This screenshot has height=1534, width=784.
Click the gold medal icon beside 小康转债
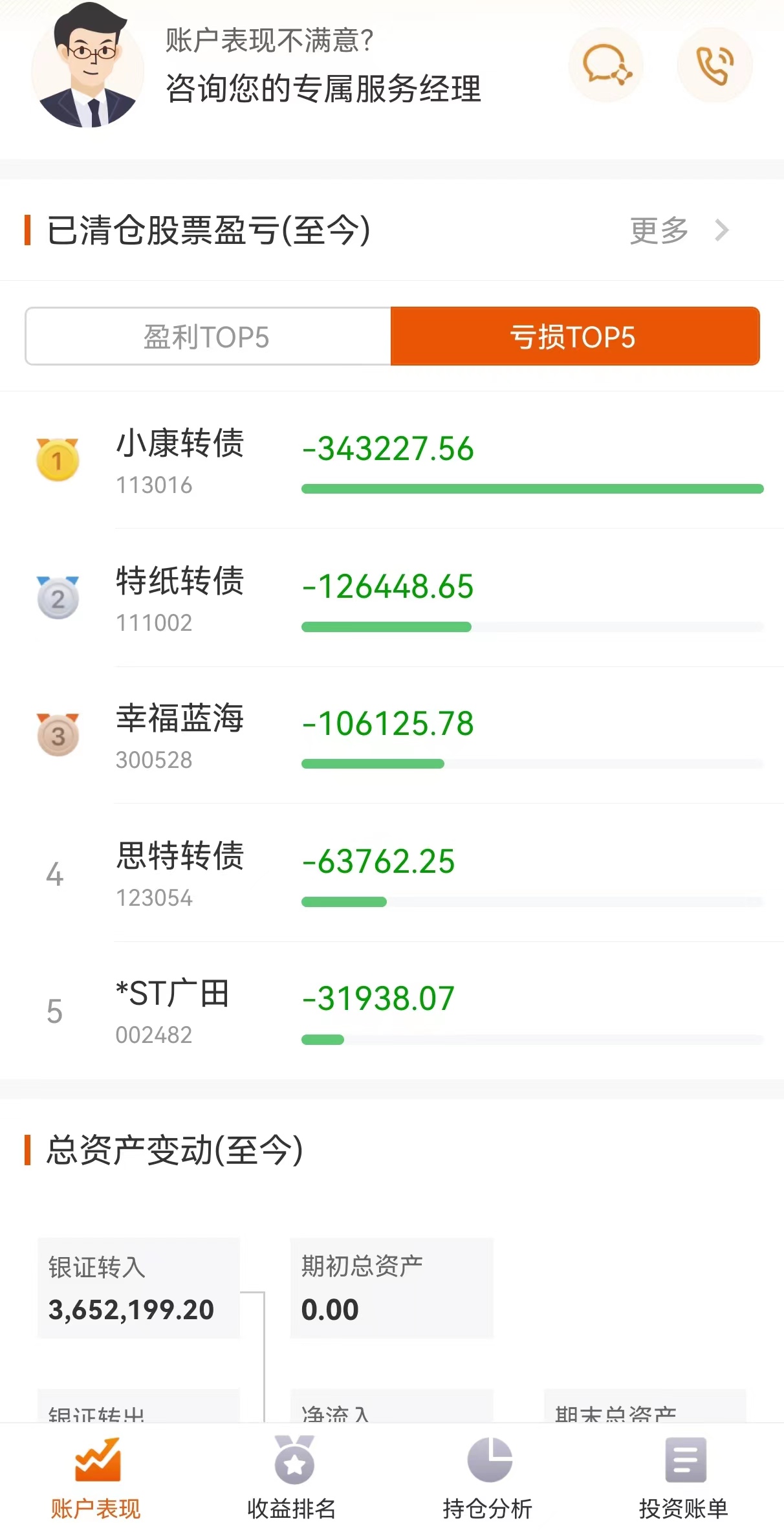click(58, 461)
